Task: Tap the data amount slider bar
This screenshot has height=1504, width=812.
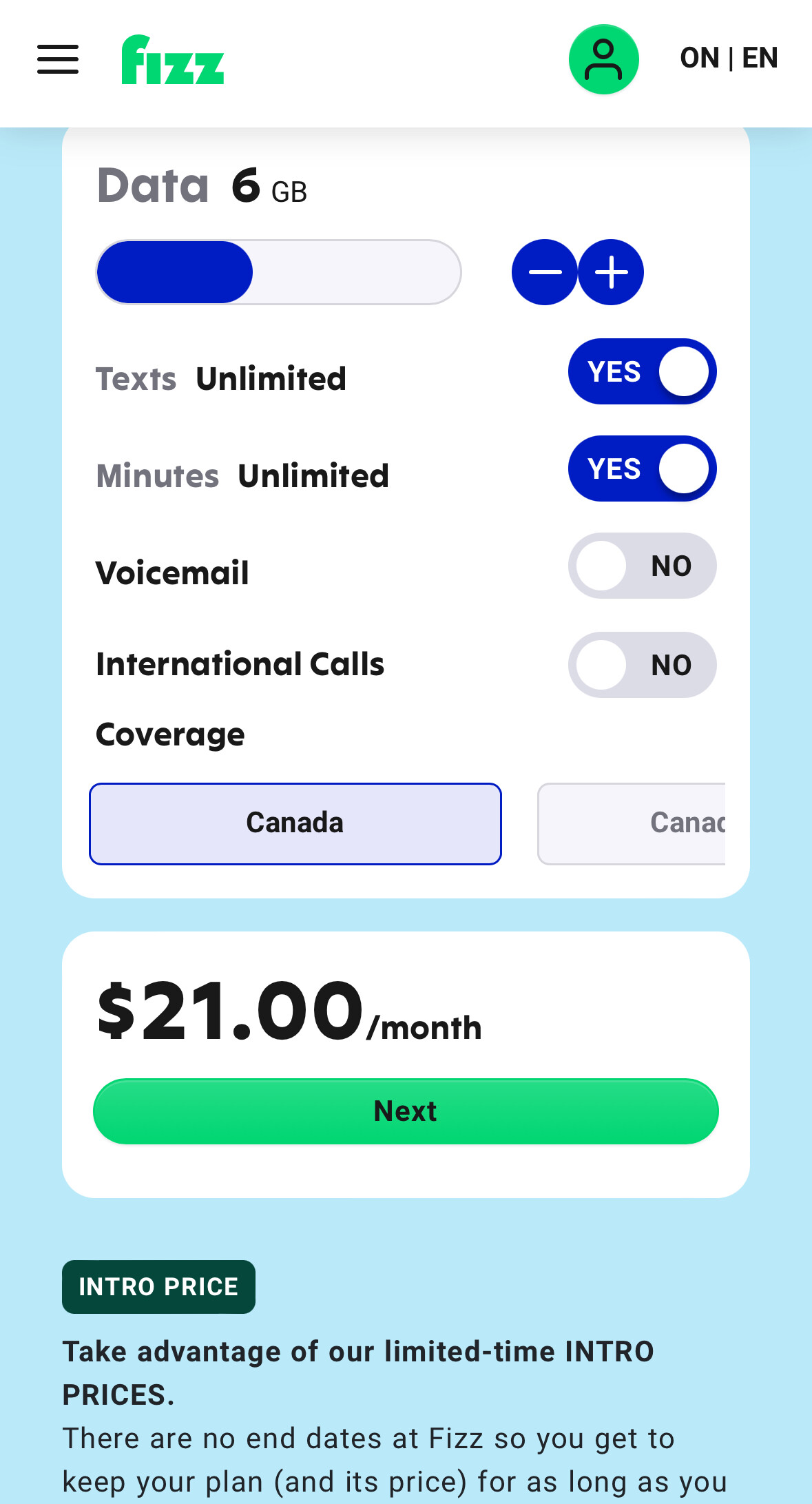Action: (278, 272)
